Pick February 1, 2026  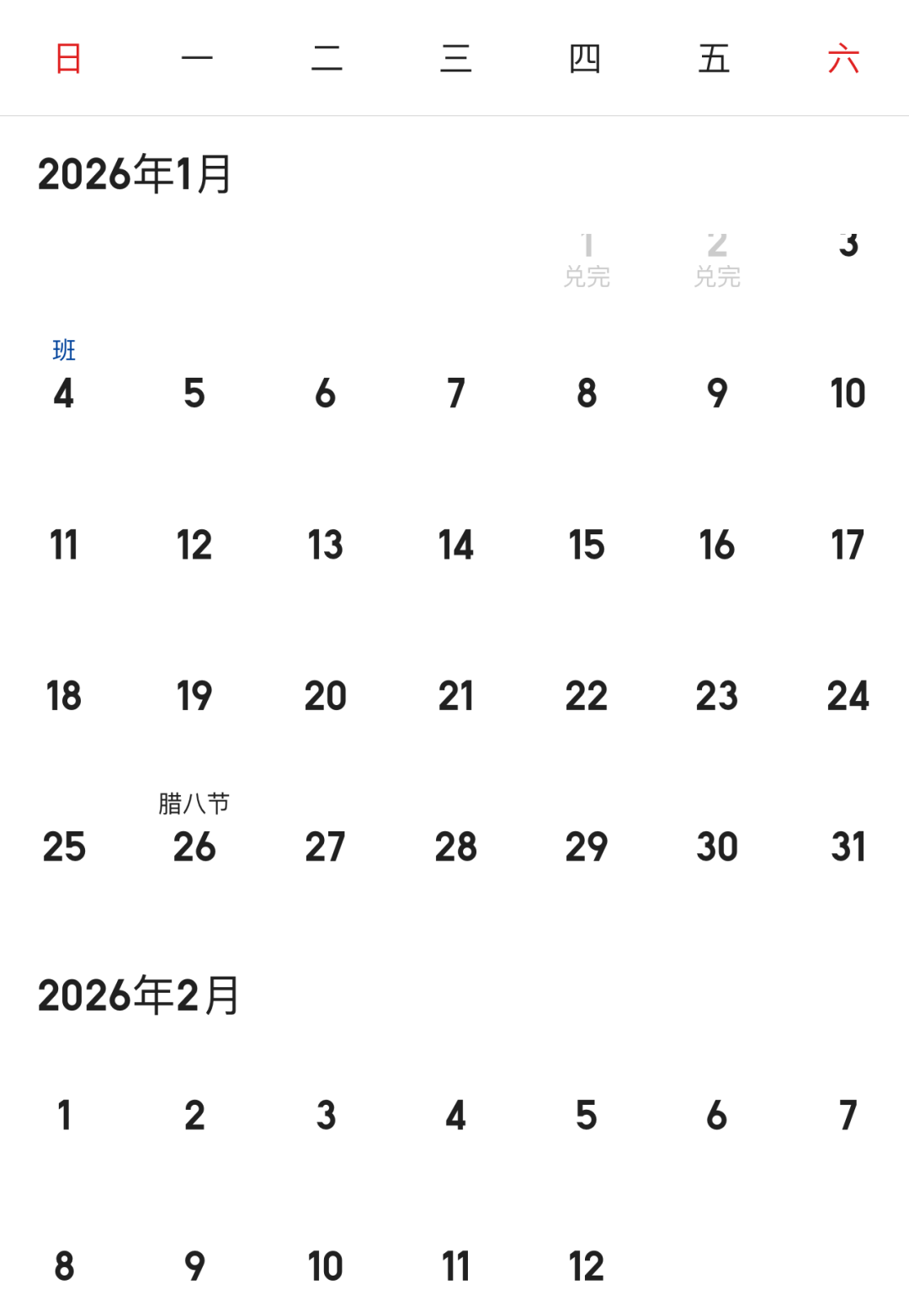[x=64, y=1116]
